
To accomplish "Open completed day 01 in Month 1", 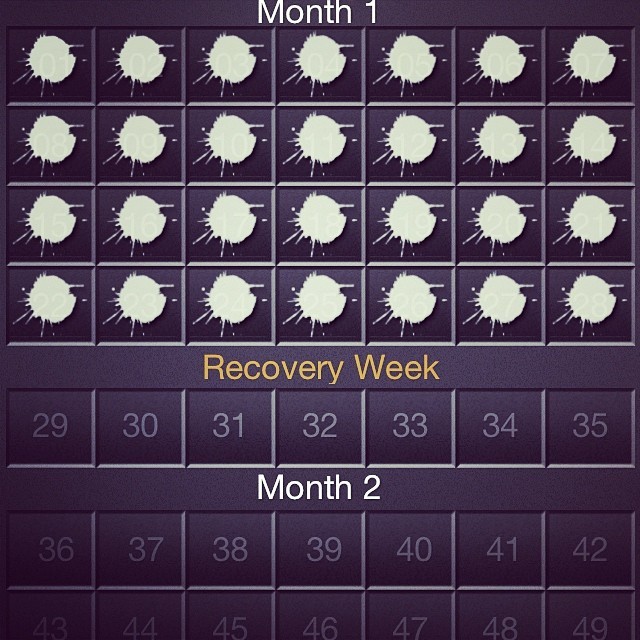I will [x=50, y=64].
